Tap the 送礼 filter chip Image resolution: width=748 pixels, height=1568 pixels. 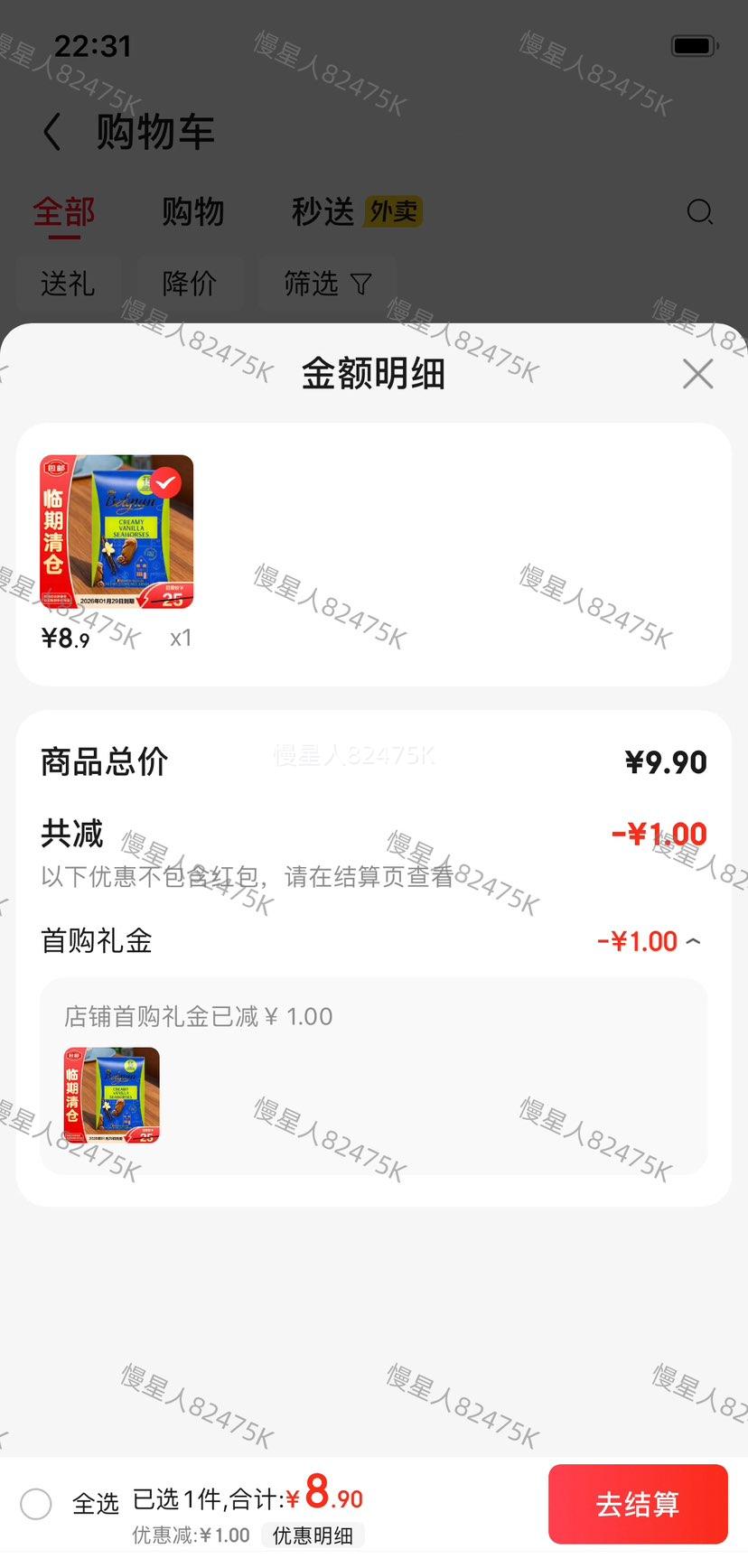(x=69, y=283)
